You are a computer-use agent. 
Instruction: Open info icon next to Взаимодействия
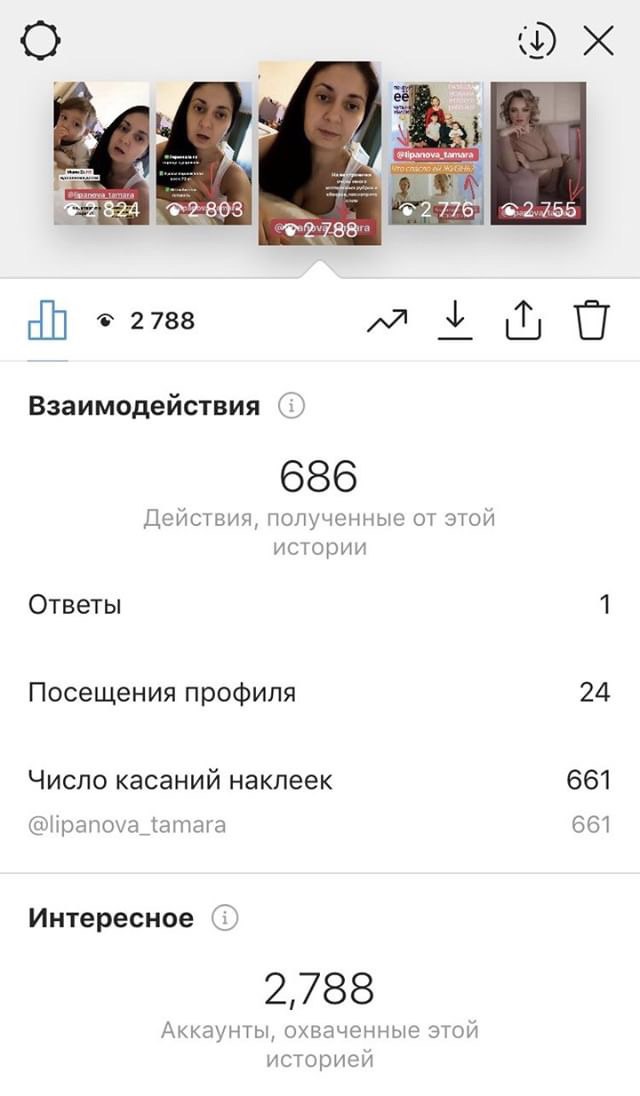(x=291, y=405)
